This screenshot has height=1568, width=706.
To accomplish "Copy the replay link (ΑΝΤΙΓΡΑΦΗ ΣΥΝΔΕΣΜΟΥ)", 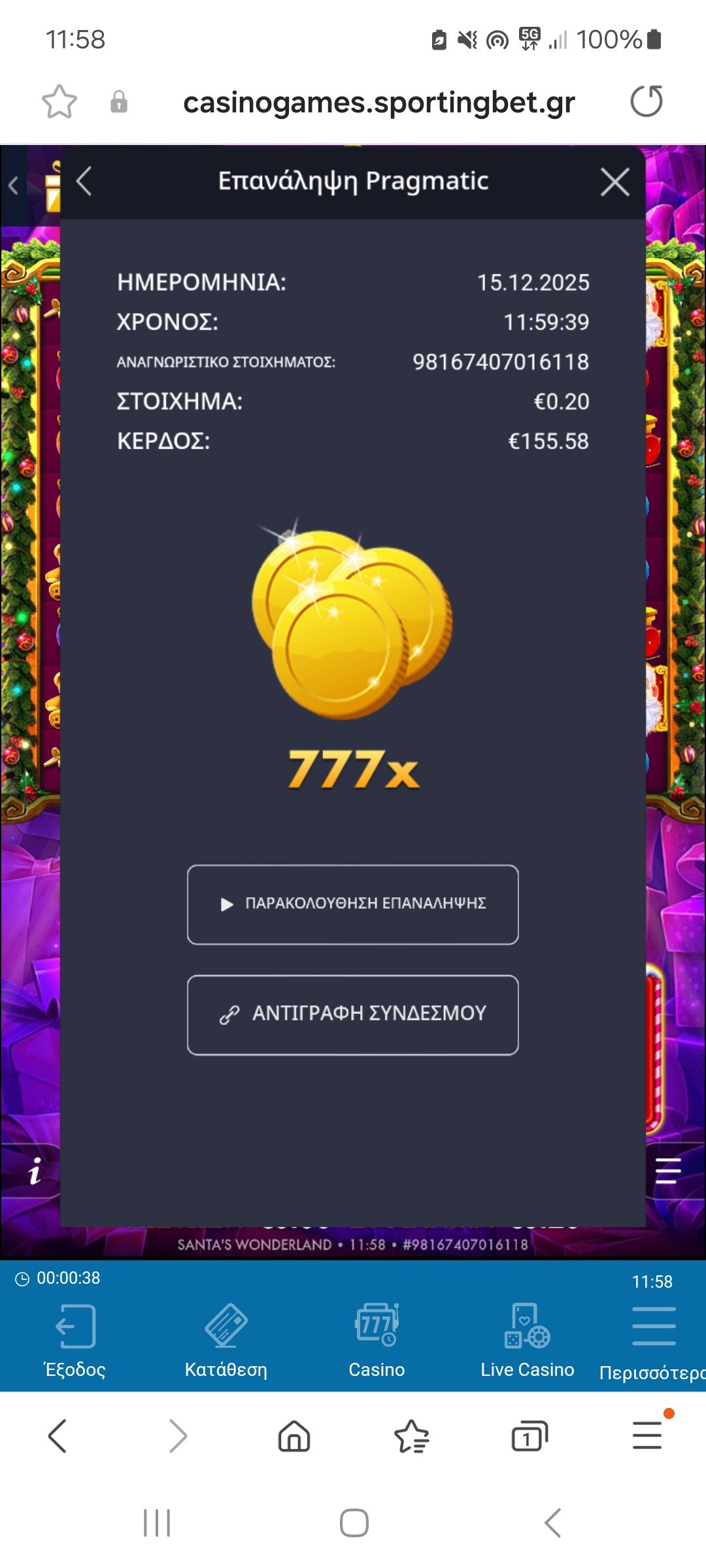I will coord(353,1015).
